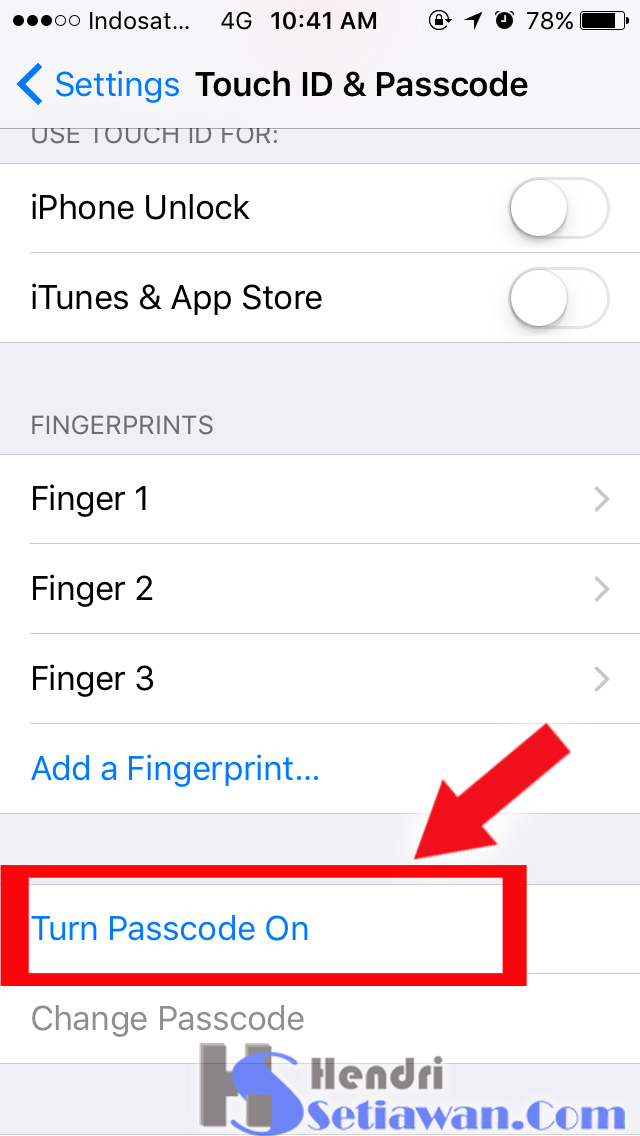
Task: Go back to Settings
Action: pos(98,85)
